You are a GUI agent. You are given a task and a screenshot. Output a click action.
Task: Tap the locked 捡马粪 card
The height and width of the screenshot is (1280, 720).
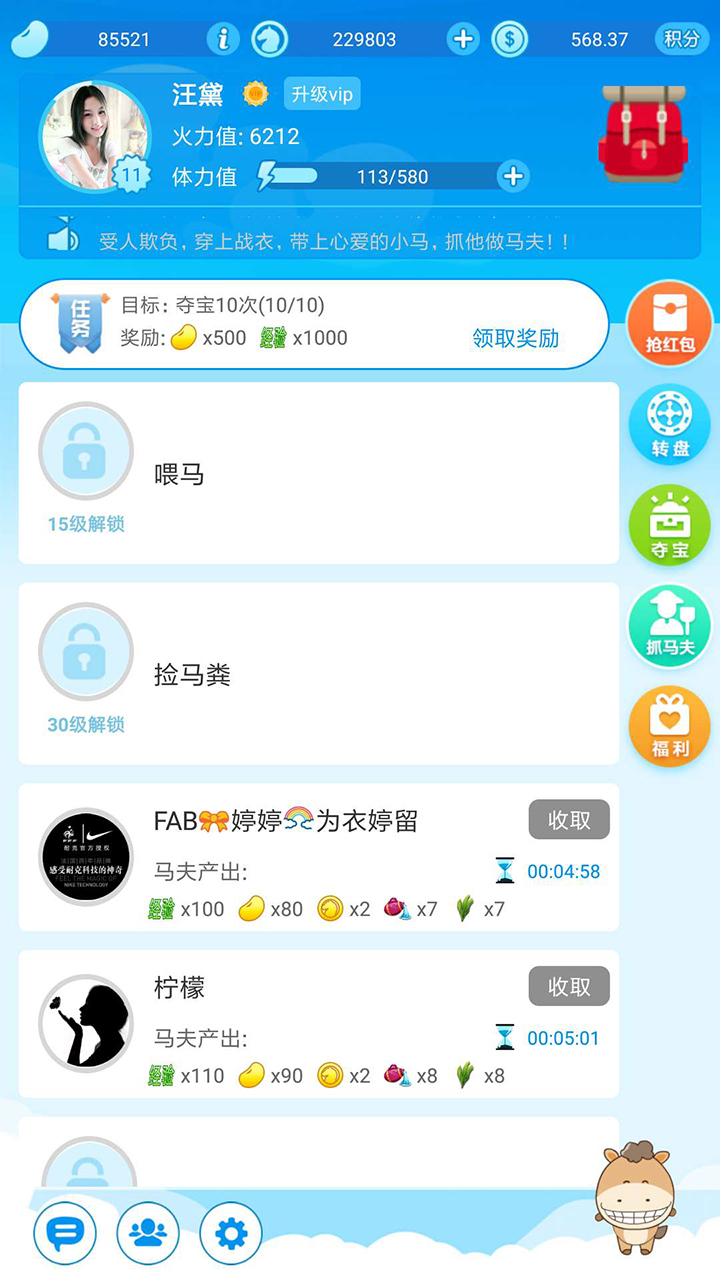(x=318, y=674)
